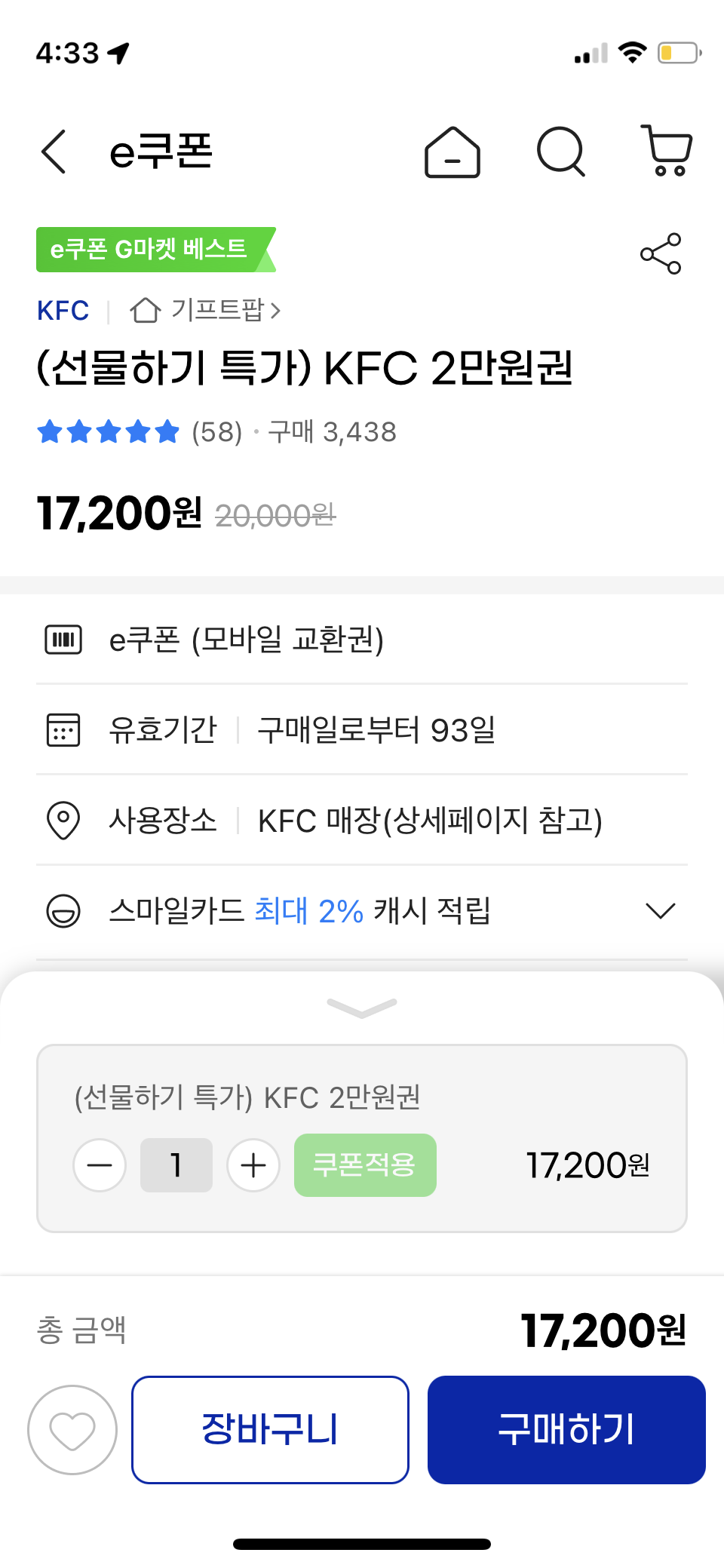Open the home icon in the top bar
The height and width of the screenshot is (1568, 724).
(452, 152)
